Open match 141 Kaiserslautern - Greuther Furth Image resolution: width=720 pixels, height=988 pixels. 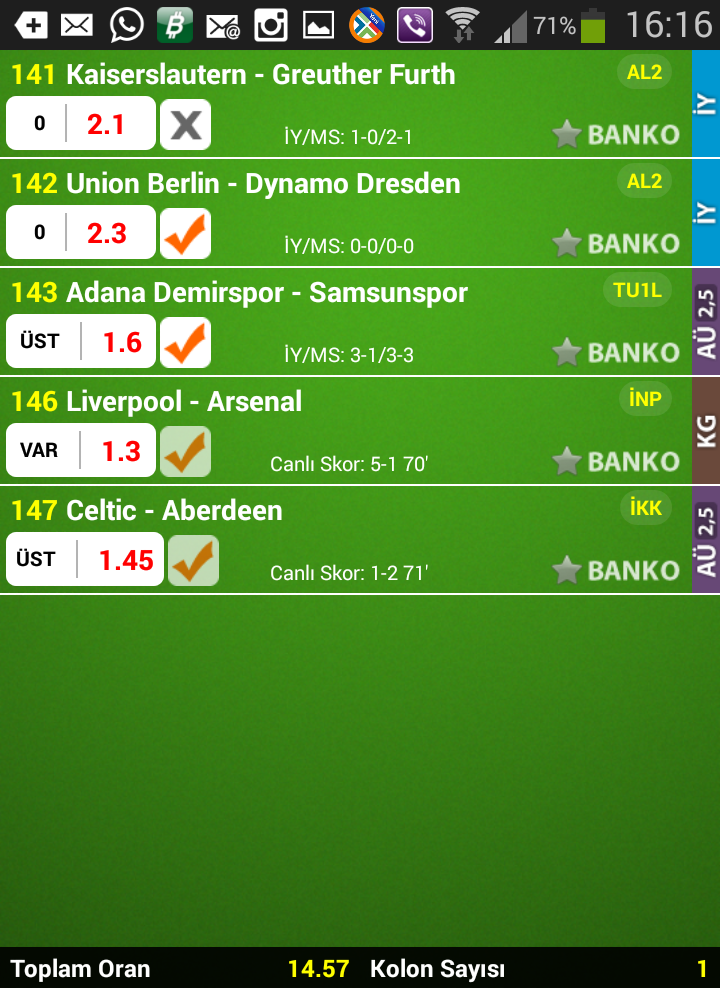click(x=233, y=75)
